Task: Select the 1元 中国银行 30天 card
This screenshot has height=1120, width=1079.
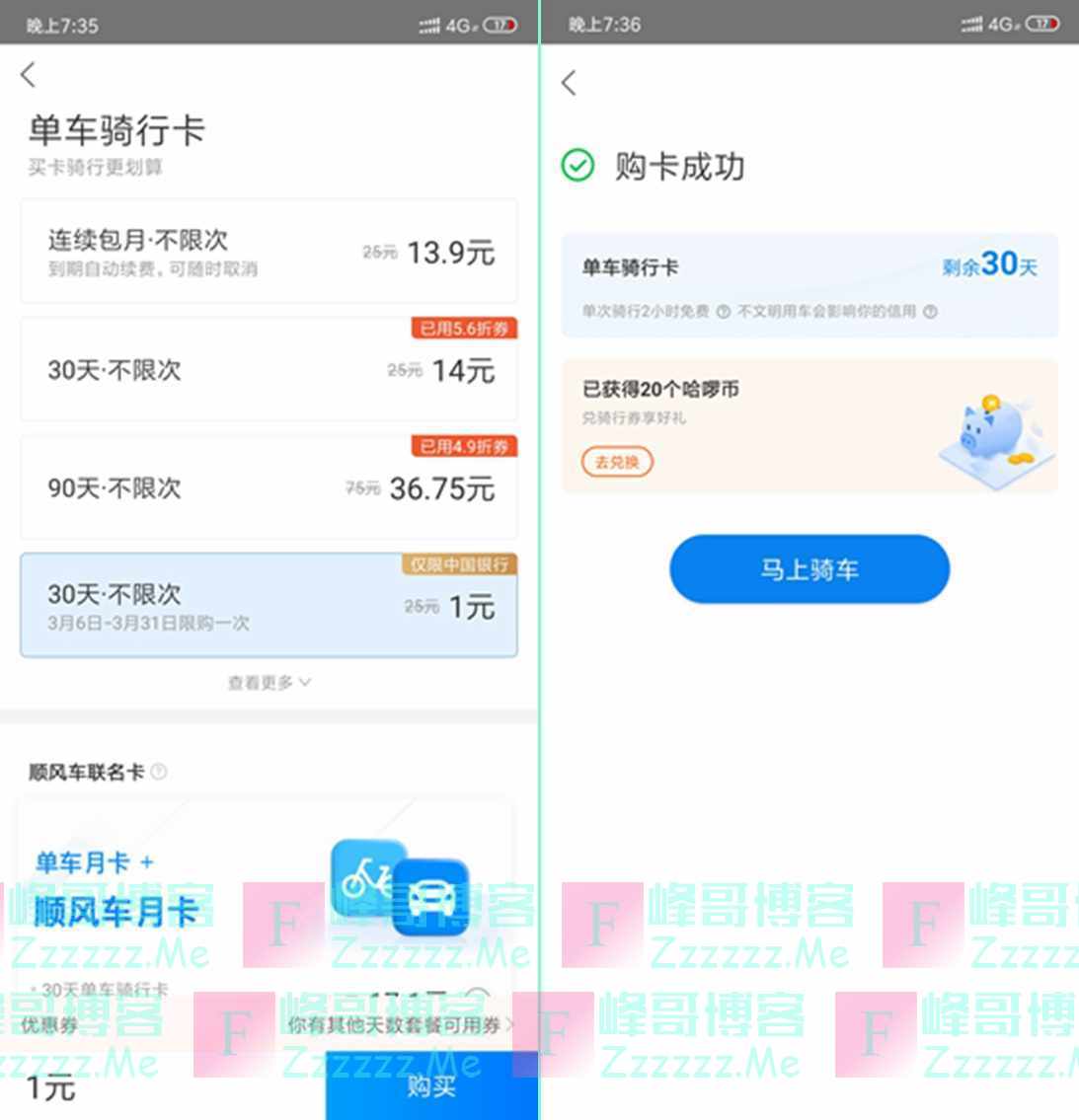Action: pyautogui.click(x=269, y=606)
